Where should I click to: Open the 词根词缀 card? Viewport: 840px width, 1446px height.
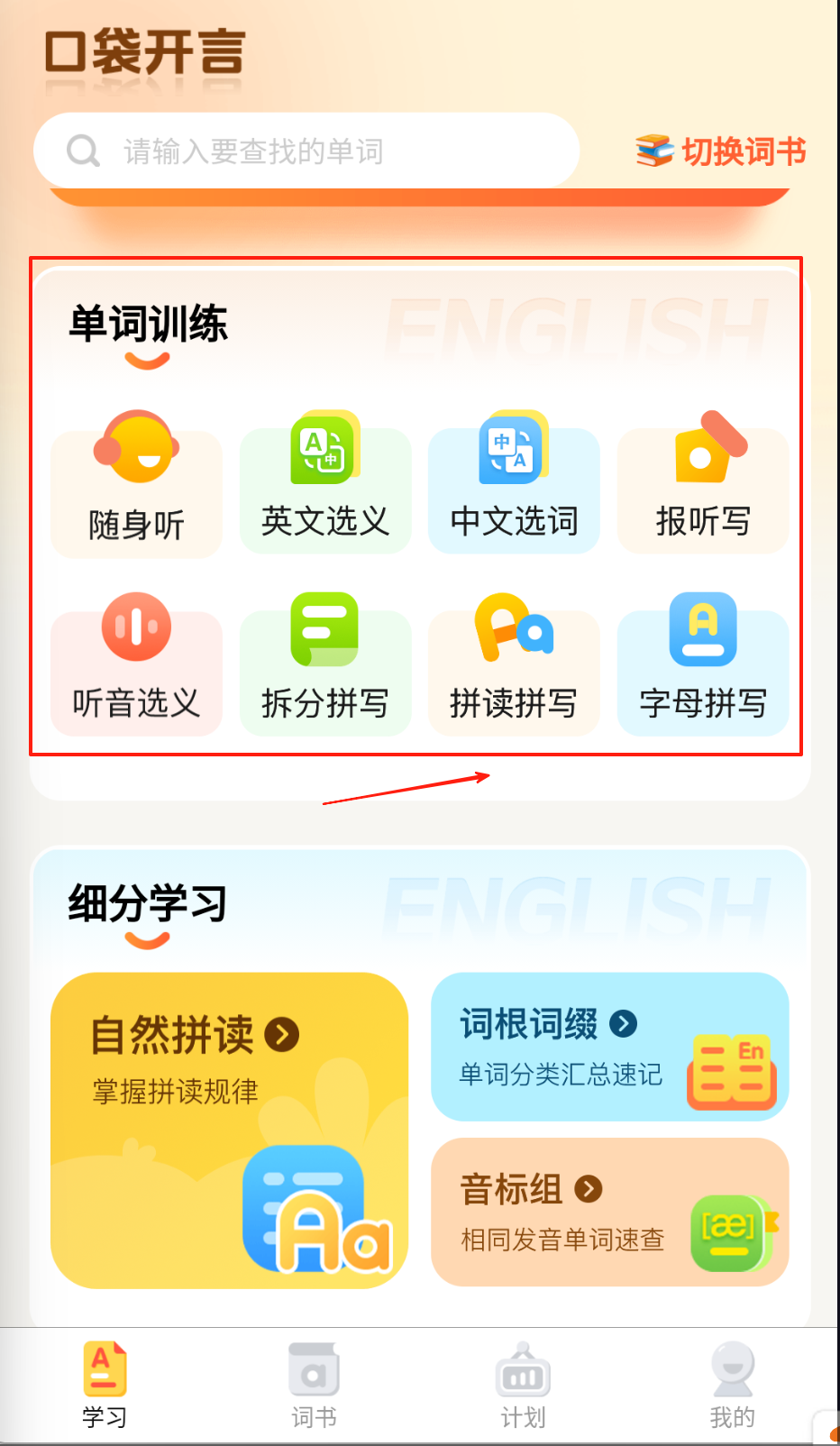pos(609,1047)
